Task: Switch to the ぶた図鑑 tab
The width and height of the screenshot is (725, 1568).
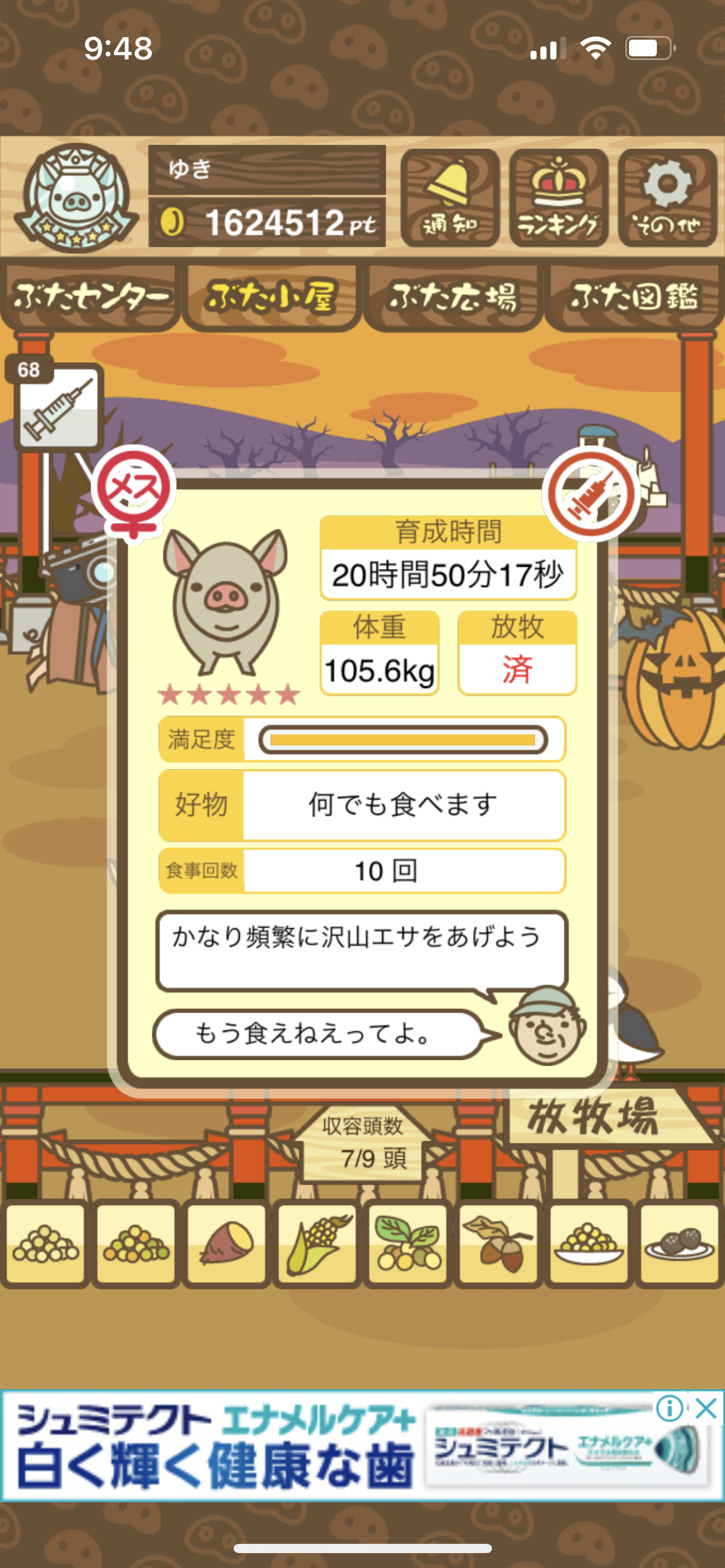Action: coord(634,298)
